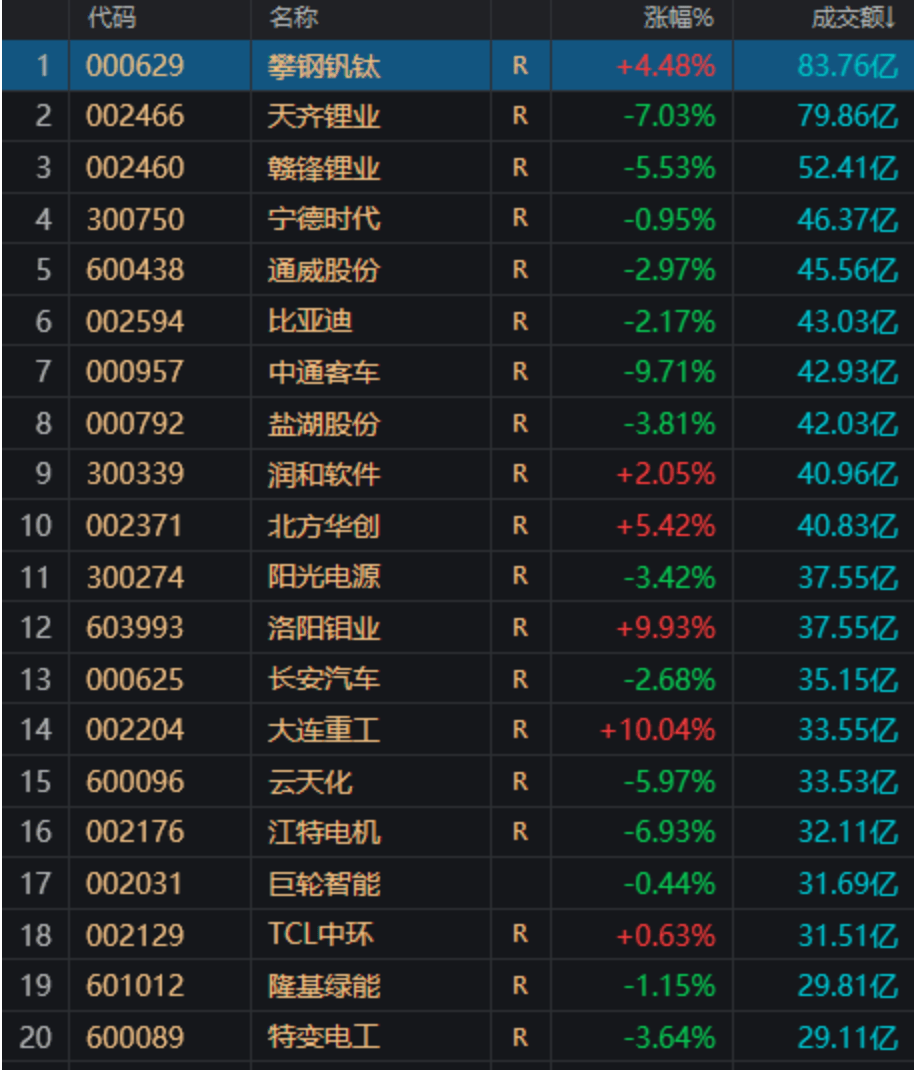The image size is (916, 1070).
Task: Open the 北方华创 stock row
Action: [x=324, y=526]
